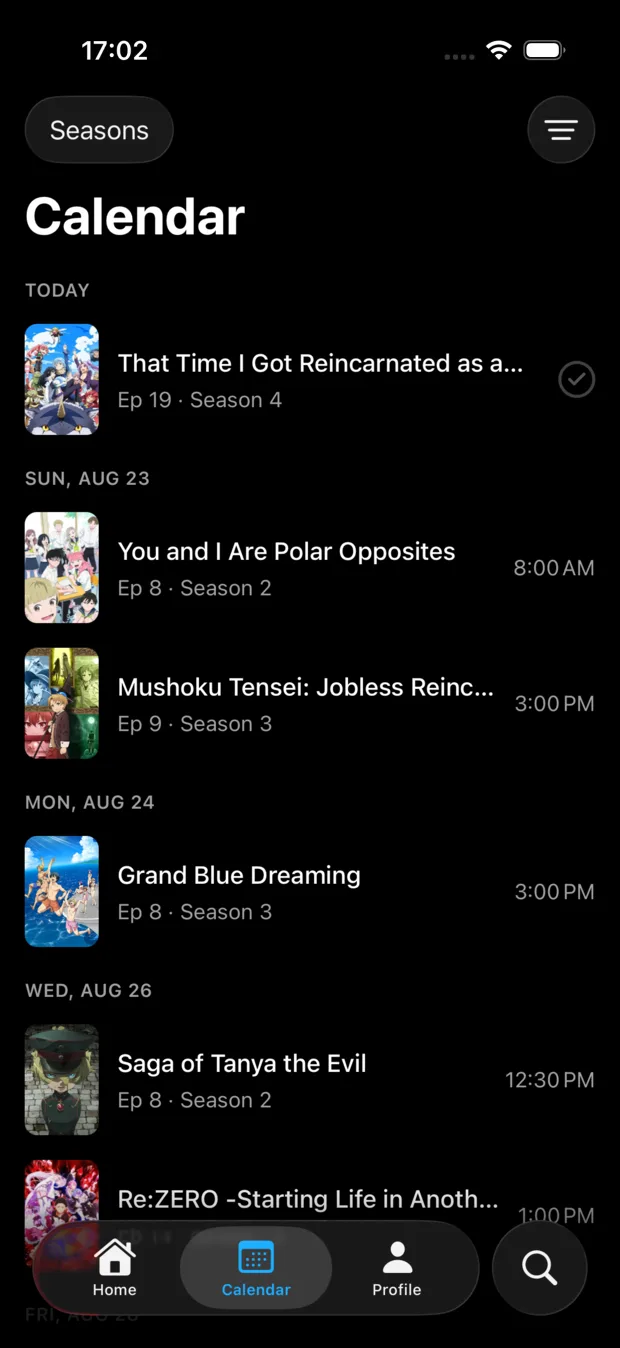This screenshot has width=620, height=1348.
Task: Open Saga of Tanya the Evil
Action: [310, 1080]
